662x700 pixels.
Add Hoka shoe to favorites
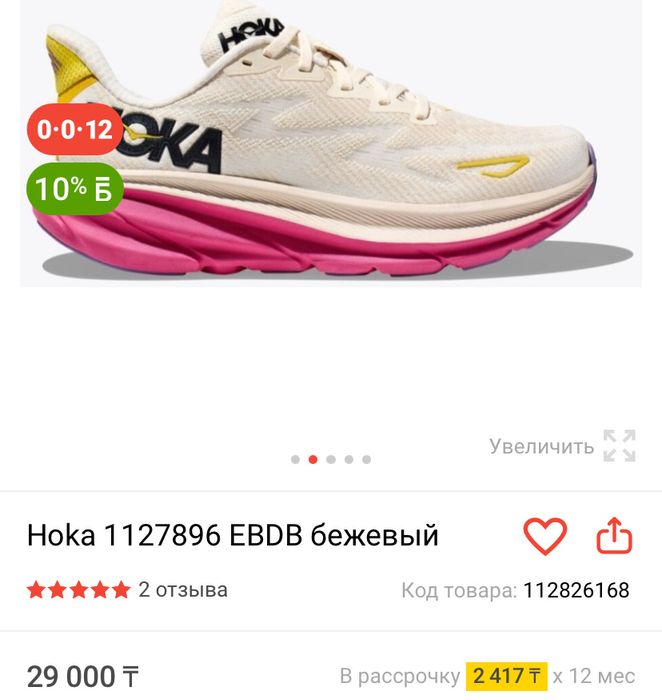[545, 537]
